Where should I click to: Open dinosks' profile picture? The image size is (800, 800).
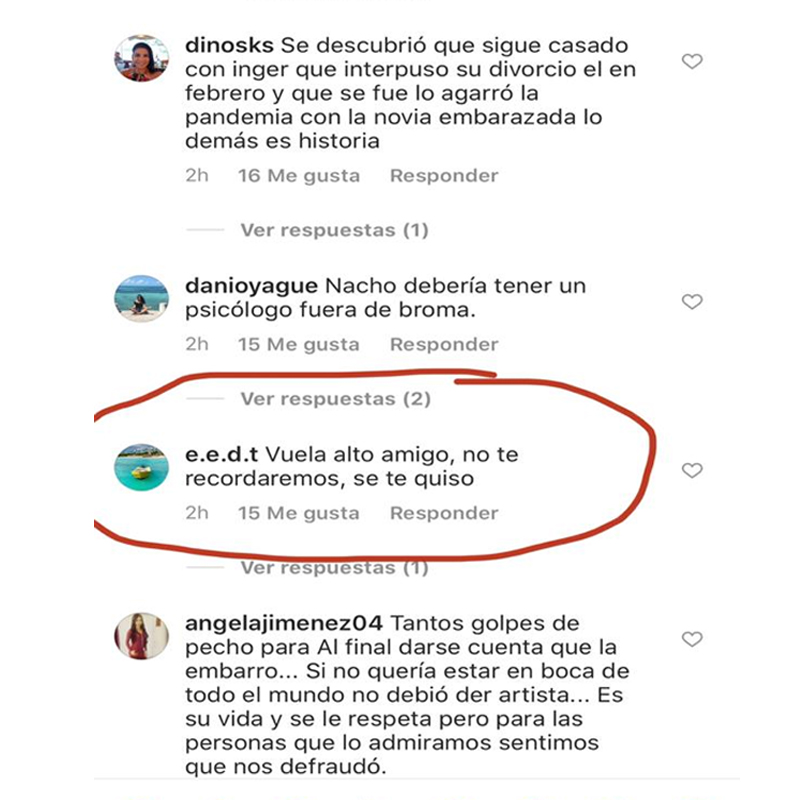141,59
